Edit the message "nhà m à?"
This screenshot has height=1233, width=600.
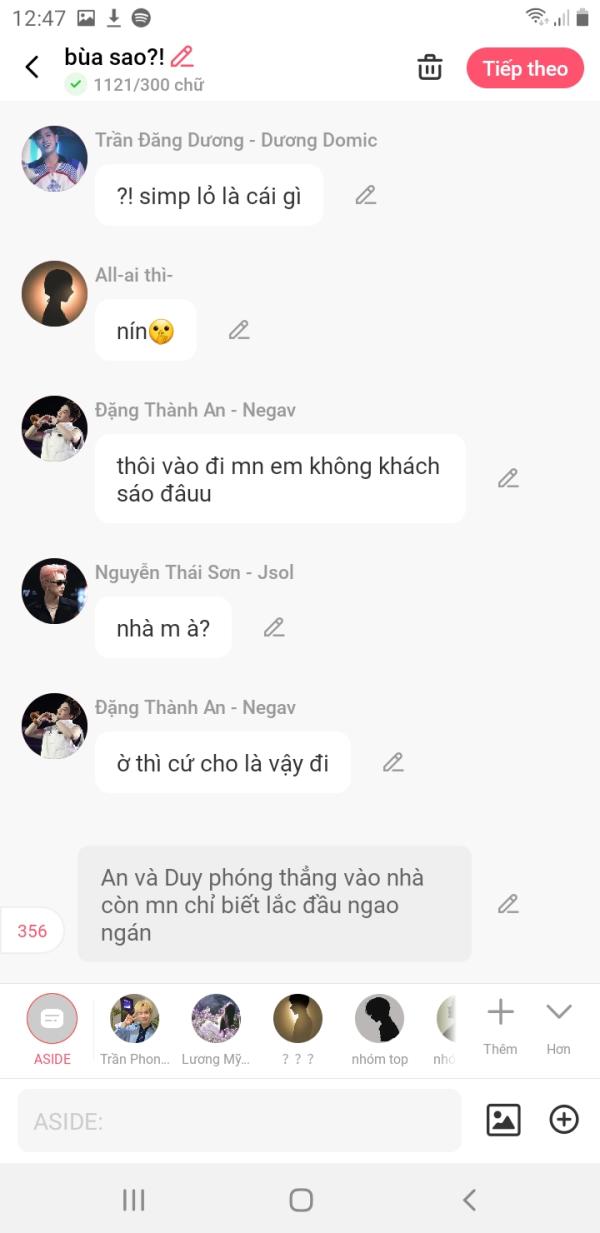pyautogui.click(x=274, y=627)
